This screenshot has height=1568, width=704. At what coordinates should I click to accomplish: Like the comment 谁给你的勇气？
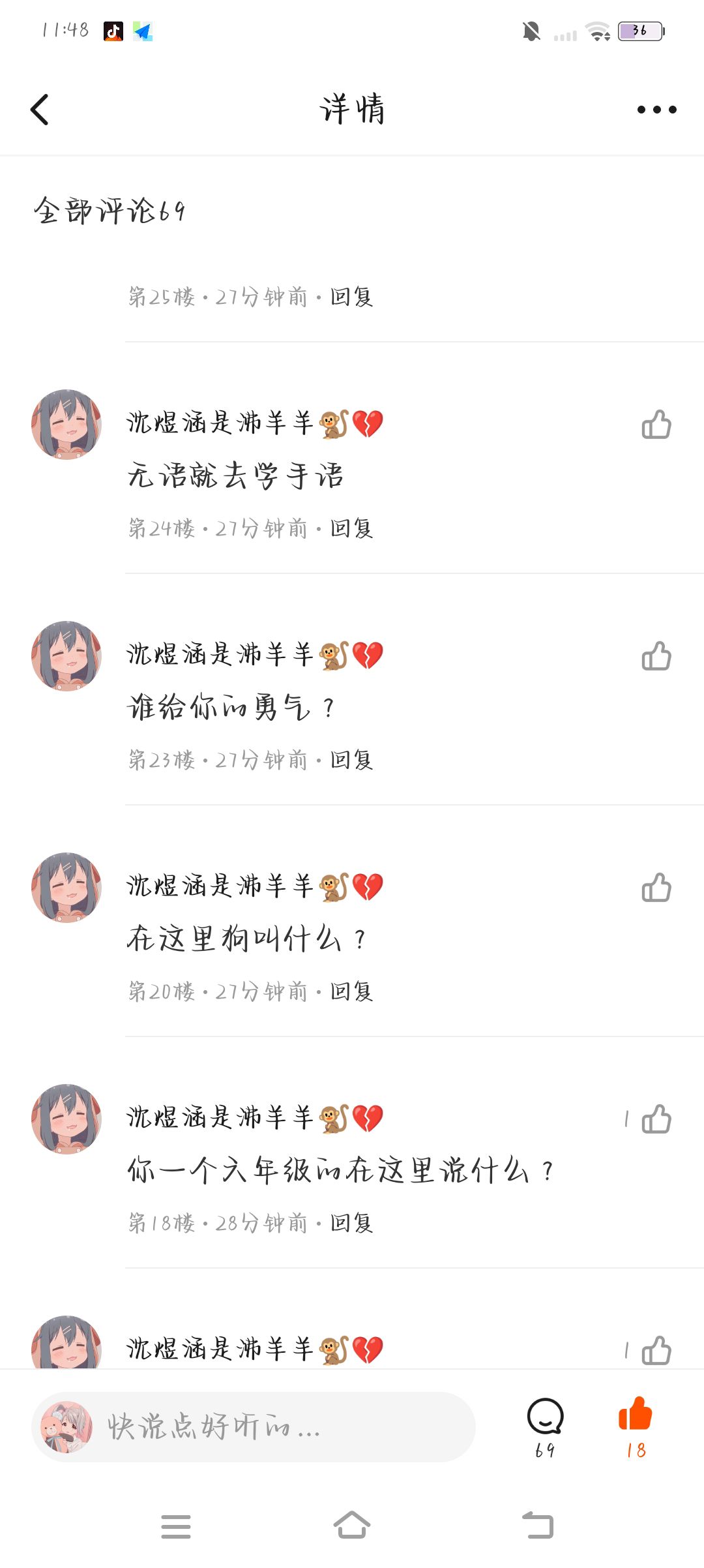(656, 657)
